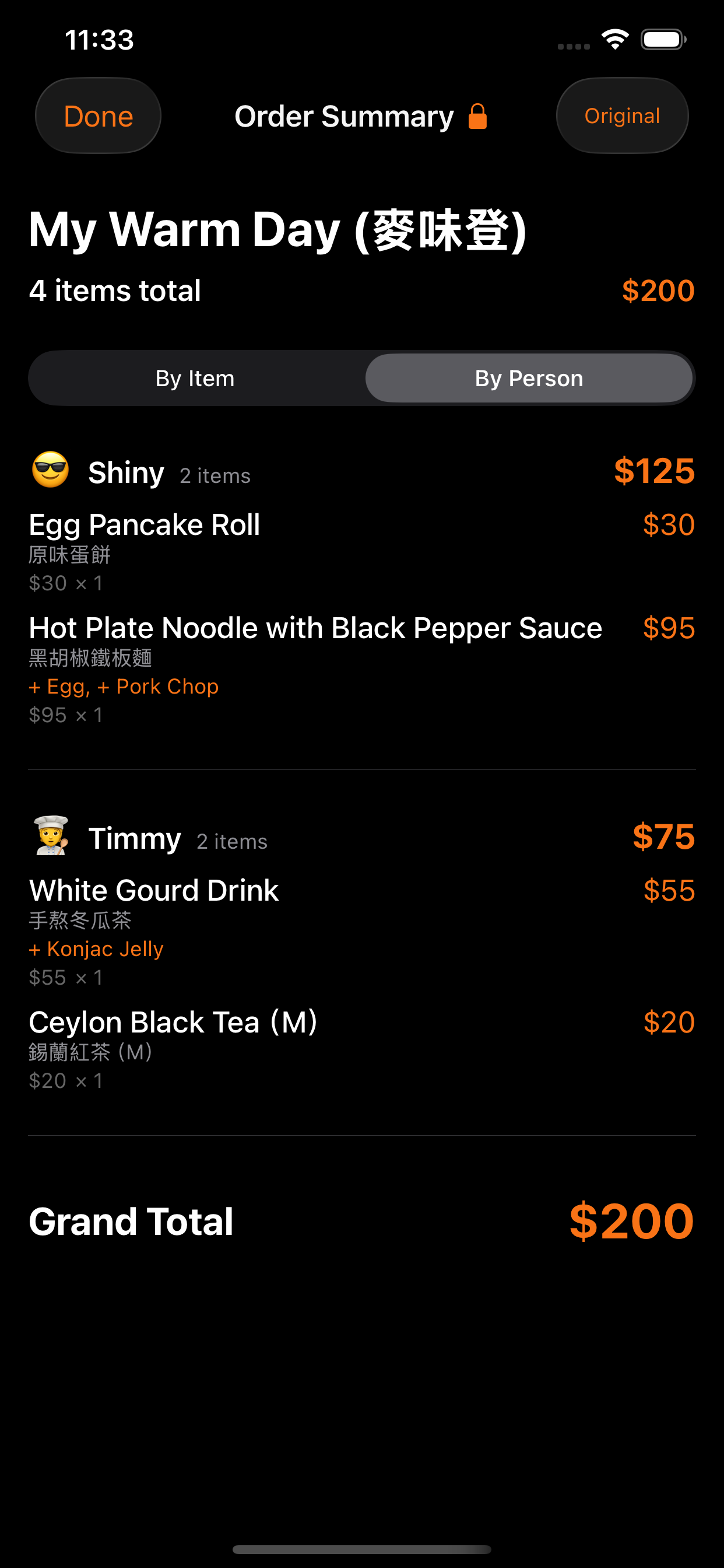Switch to the By Item view

tap(195, 378)
